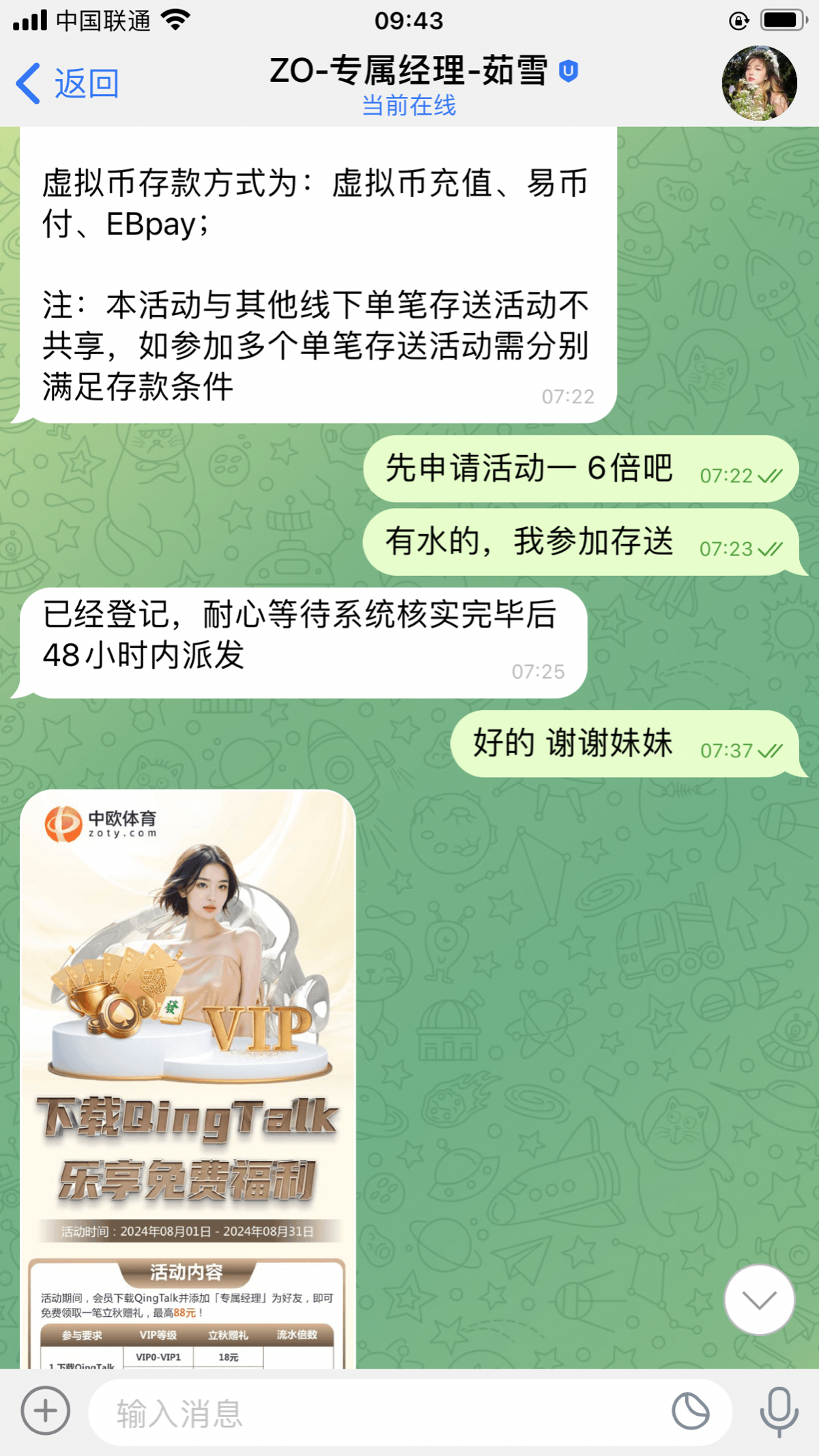Screen dimensions: 819x1456
Task: Jump to latest messages with down arrow
Action: click(x=759, y=1300)
